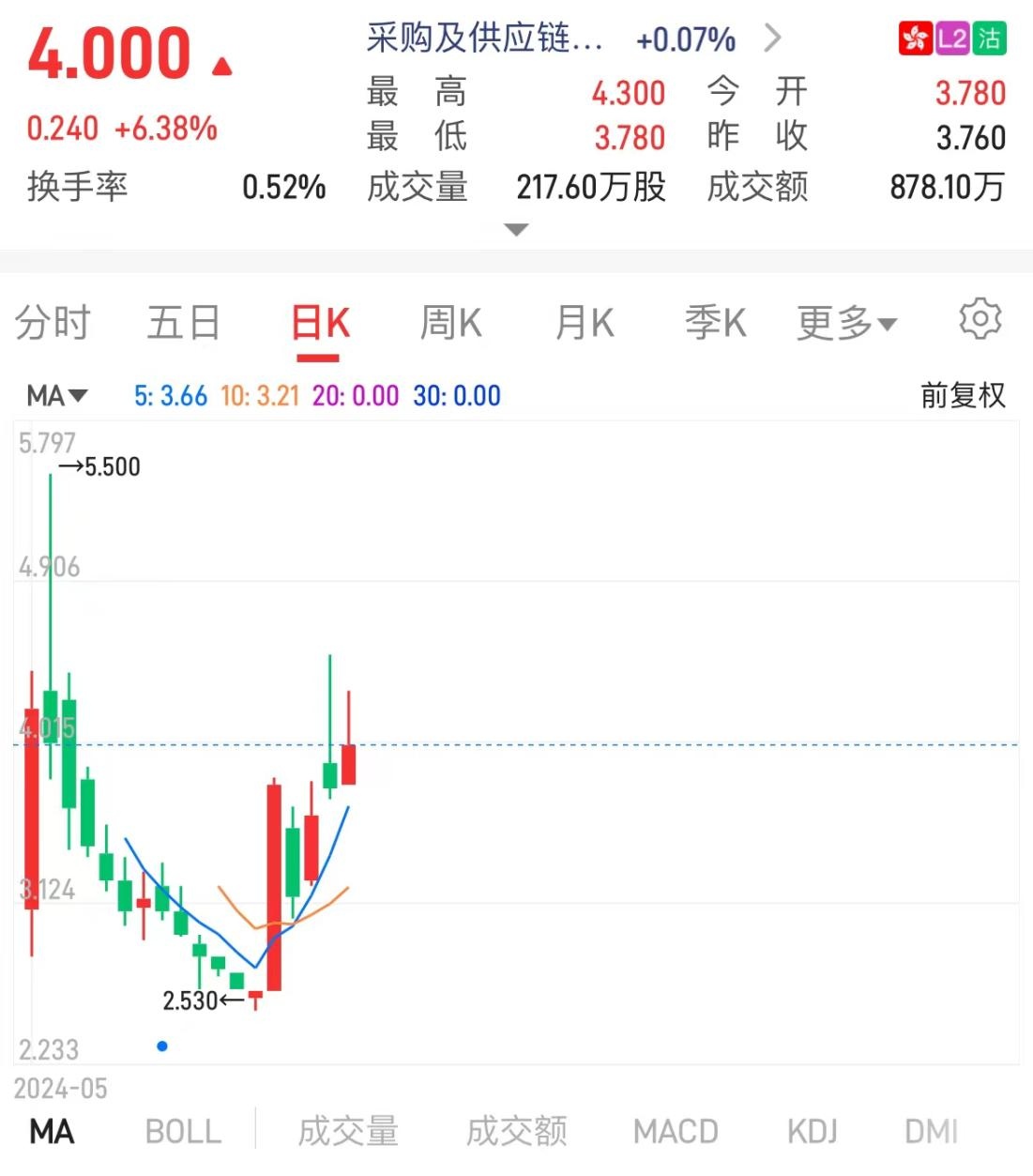1033x1176 pixels.
Task: View the KDJ indicator
Action: (x=813, y=1132)
